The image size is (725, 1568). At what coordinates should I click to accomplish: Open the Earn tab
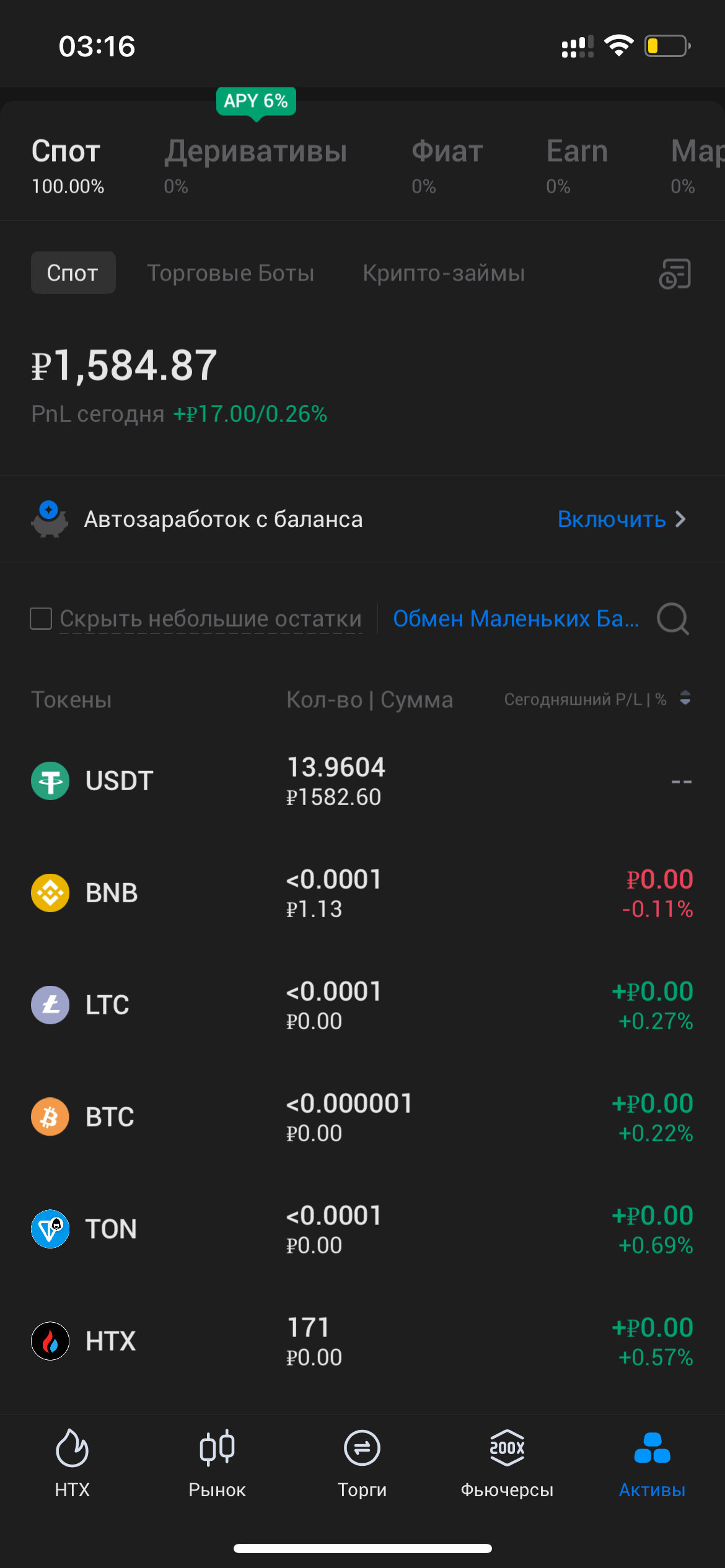577,152
